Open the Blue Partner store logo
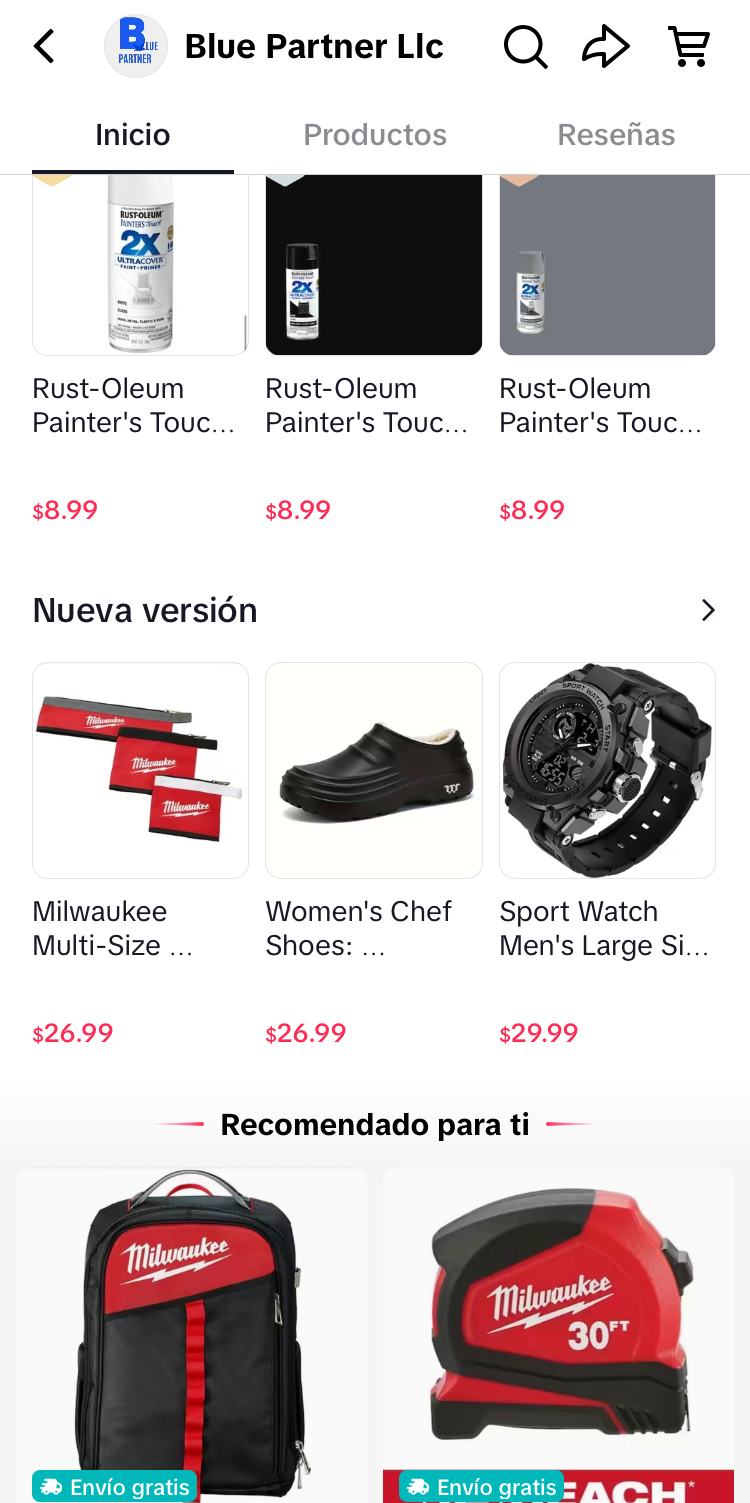The image size is (750, 1503). pyautogui.click(x=137, y=45)
